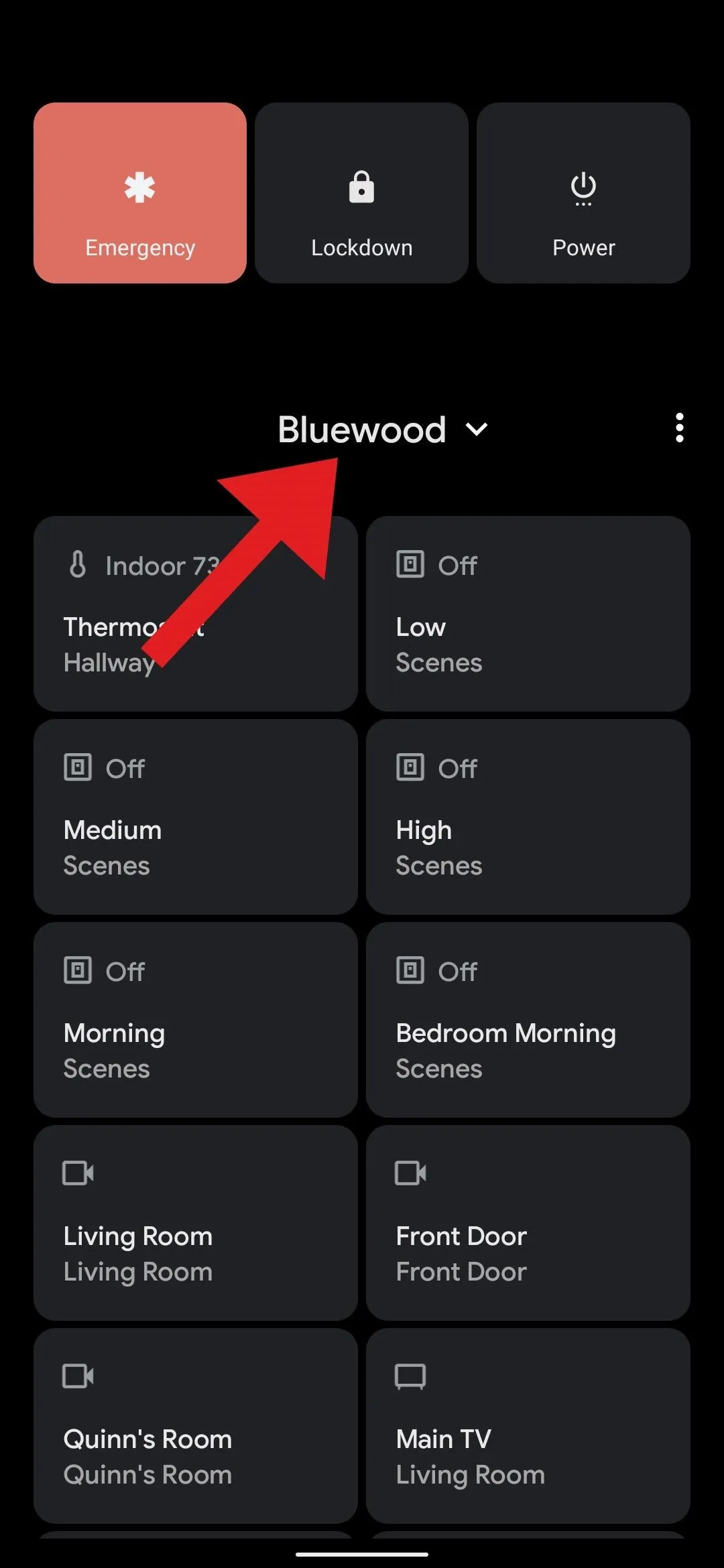Open the Main TV control tile
The image size is (724, 1568).
tap(528, 1425)
